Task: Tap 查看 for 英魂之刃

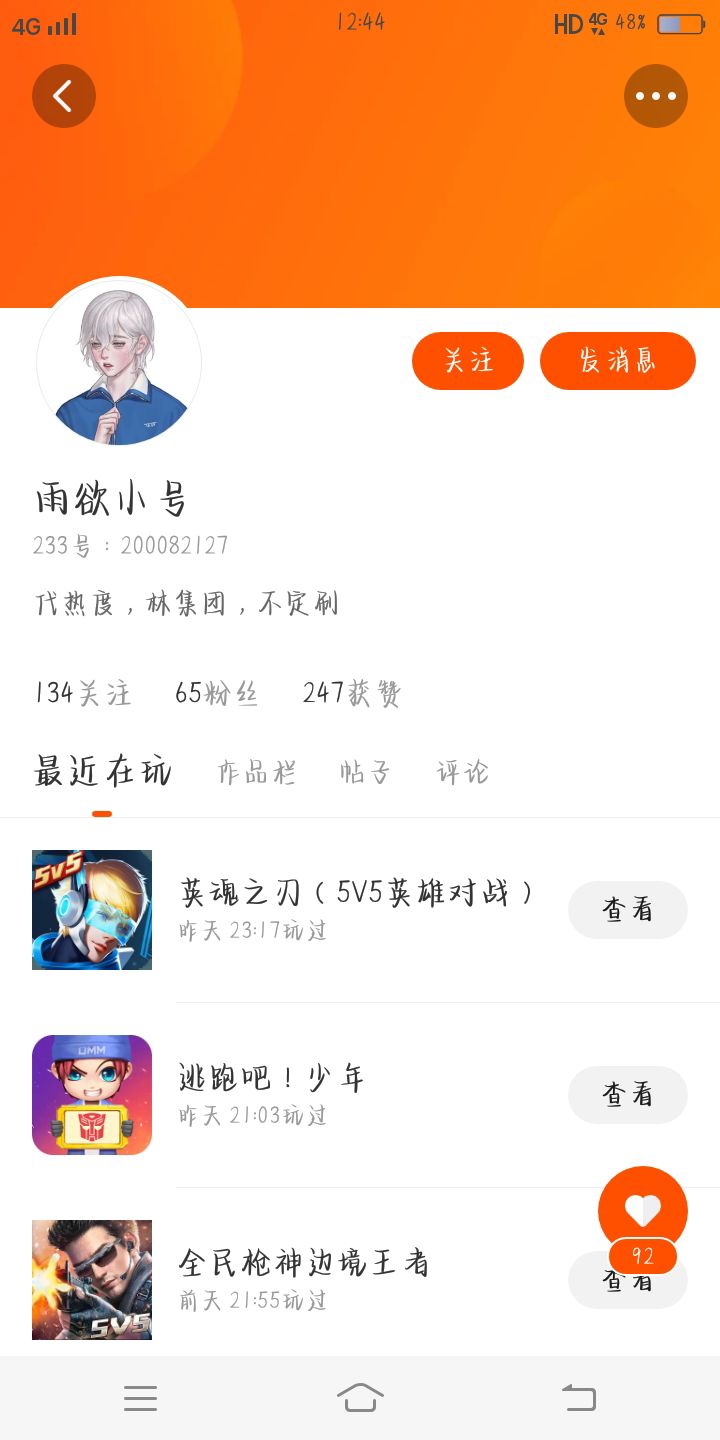Action: (x=627, y=910)
